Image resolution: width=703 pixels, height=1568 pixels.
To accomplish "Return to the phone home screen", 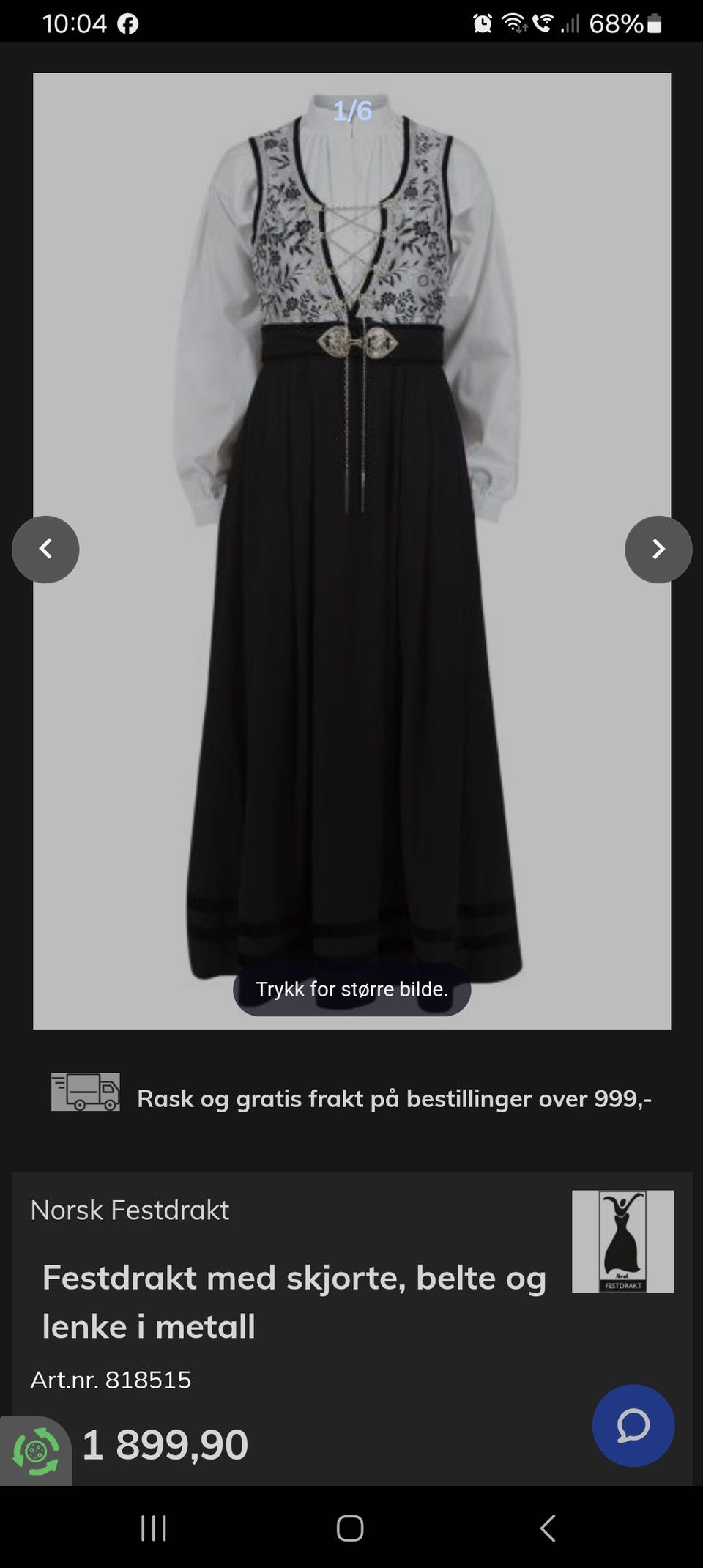I will [x=350, y=1528].
